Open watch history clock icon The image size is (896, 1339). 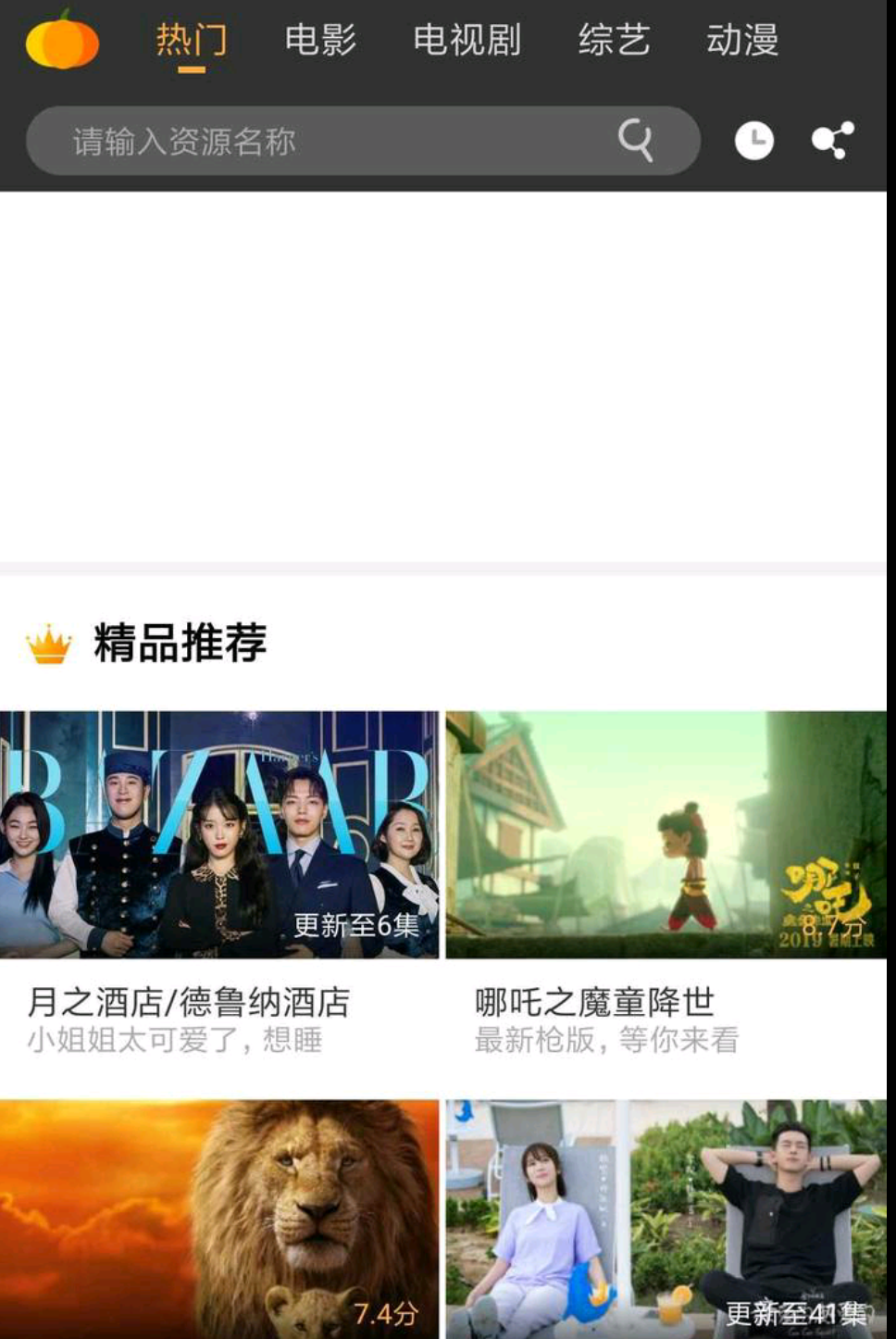click(753, 141)
